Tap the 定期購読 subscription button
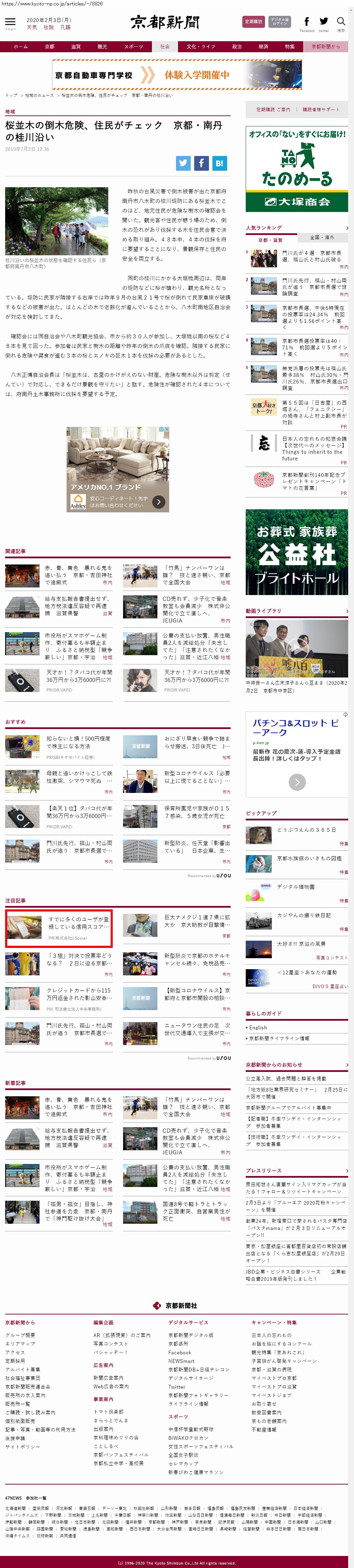This screenshot has height=1568, width=354. tap(253, 22)
